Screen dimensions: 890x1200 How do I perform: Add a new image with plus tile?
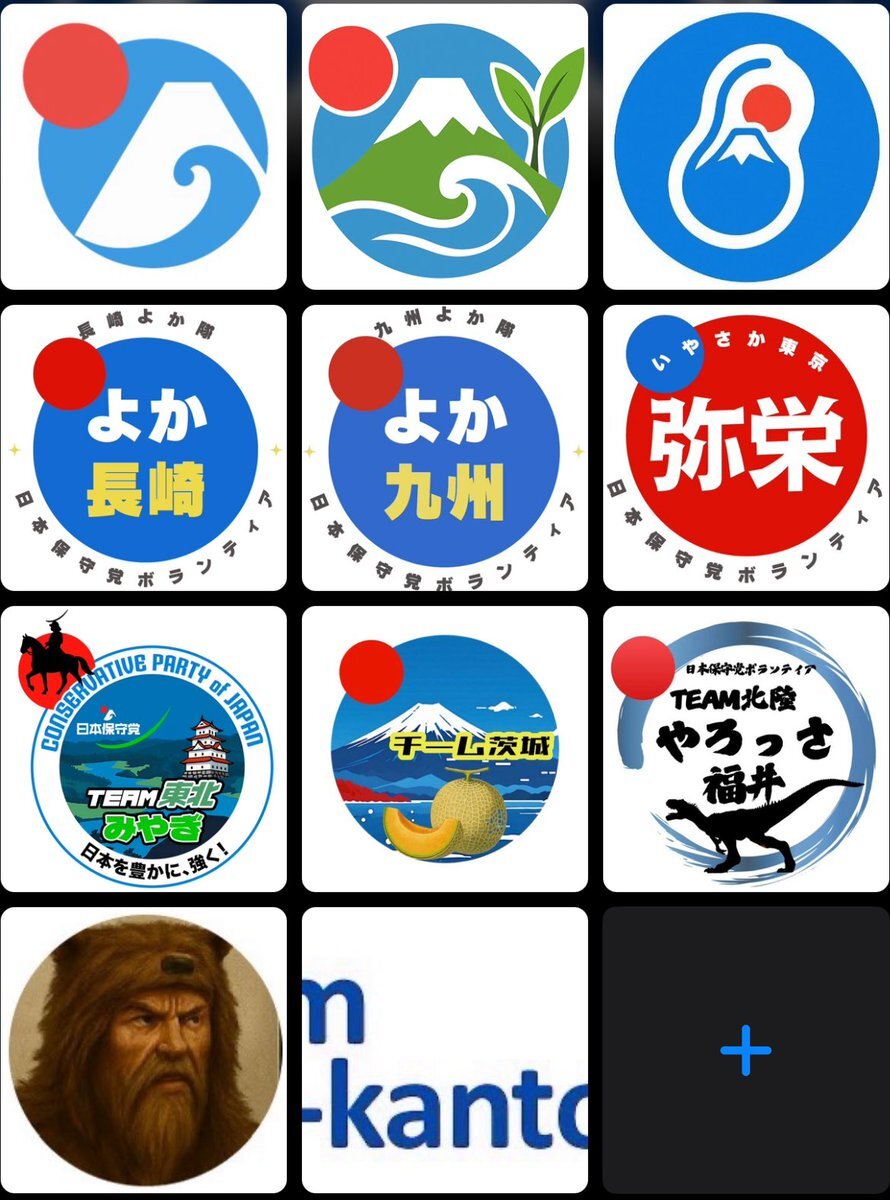[746, 1050]
